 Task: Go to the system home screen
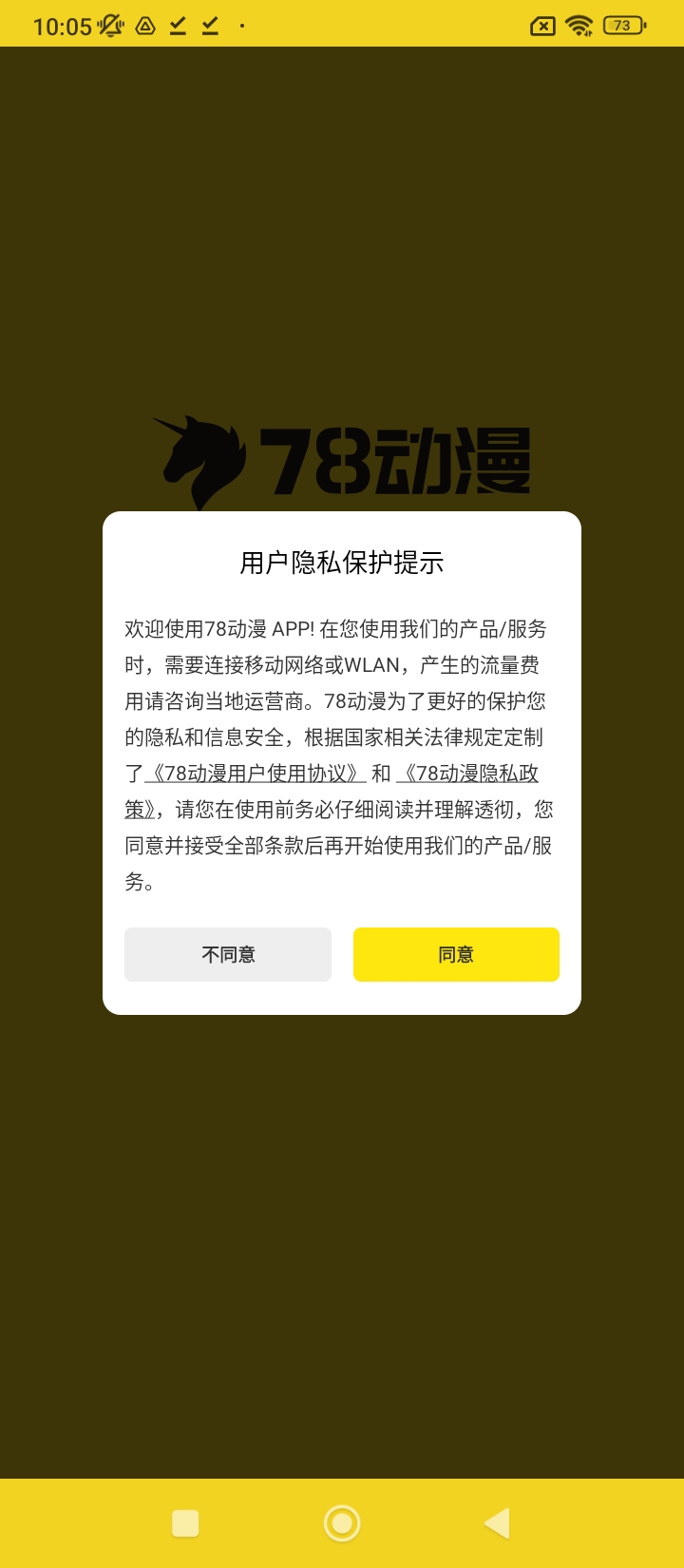(342, 1523)
